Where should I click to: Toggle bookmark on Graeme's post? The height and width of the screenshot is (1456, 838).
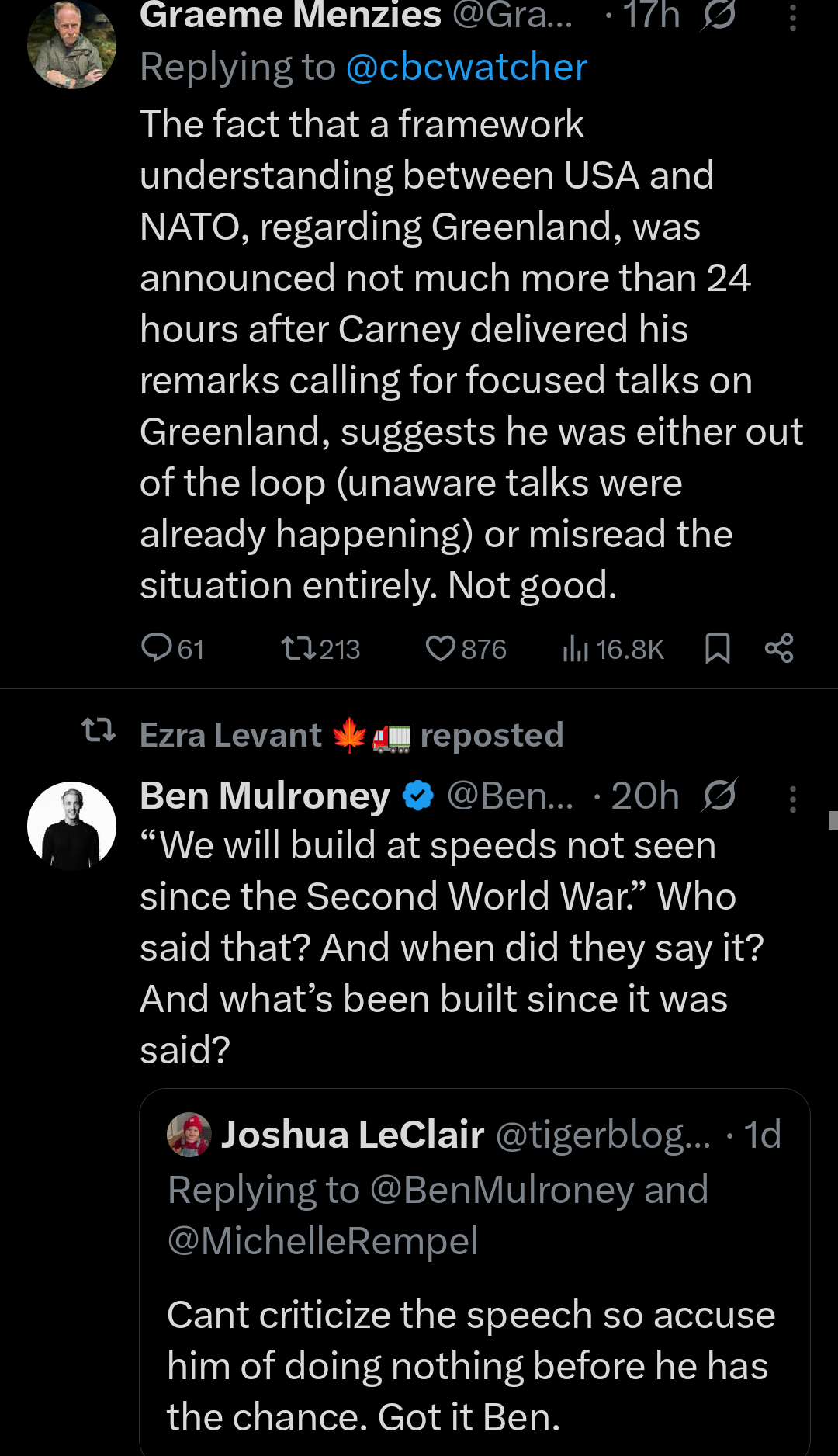(x=719, y=649)
